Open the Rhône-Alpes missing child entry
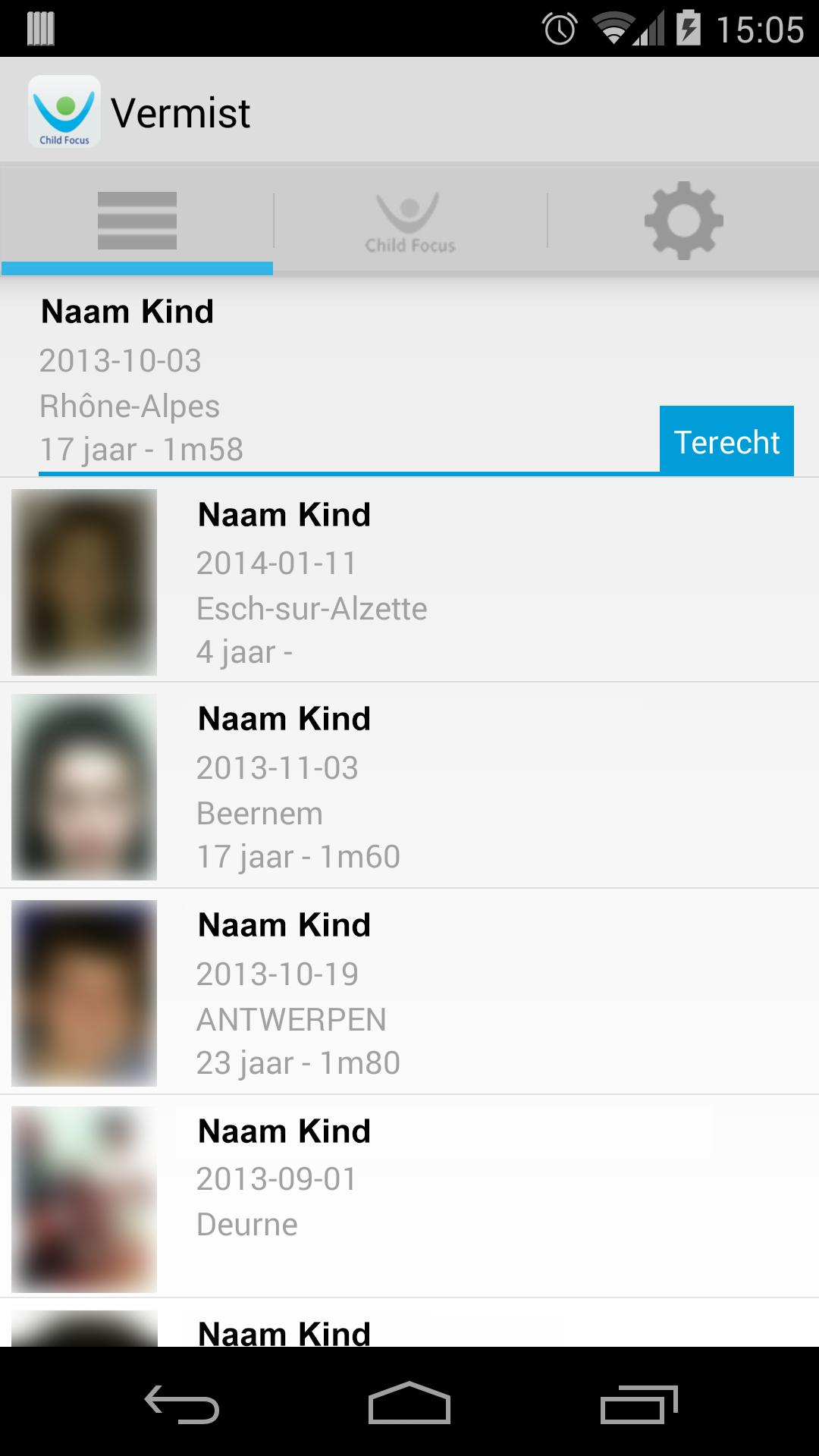Image resolution: width=819 pixels, height=1456 pixels. click(303, 379)
